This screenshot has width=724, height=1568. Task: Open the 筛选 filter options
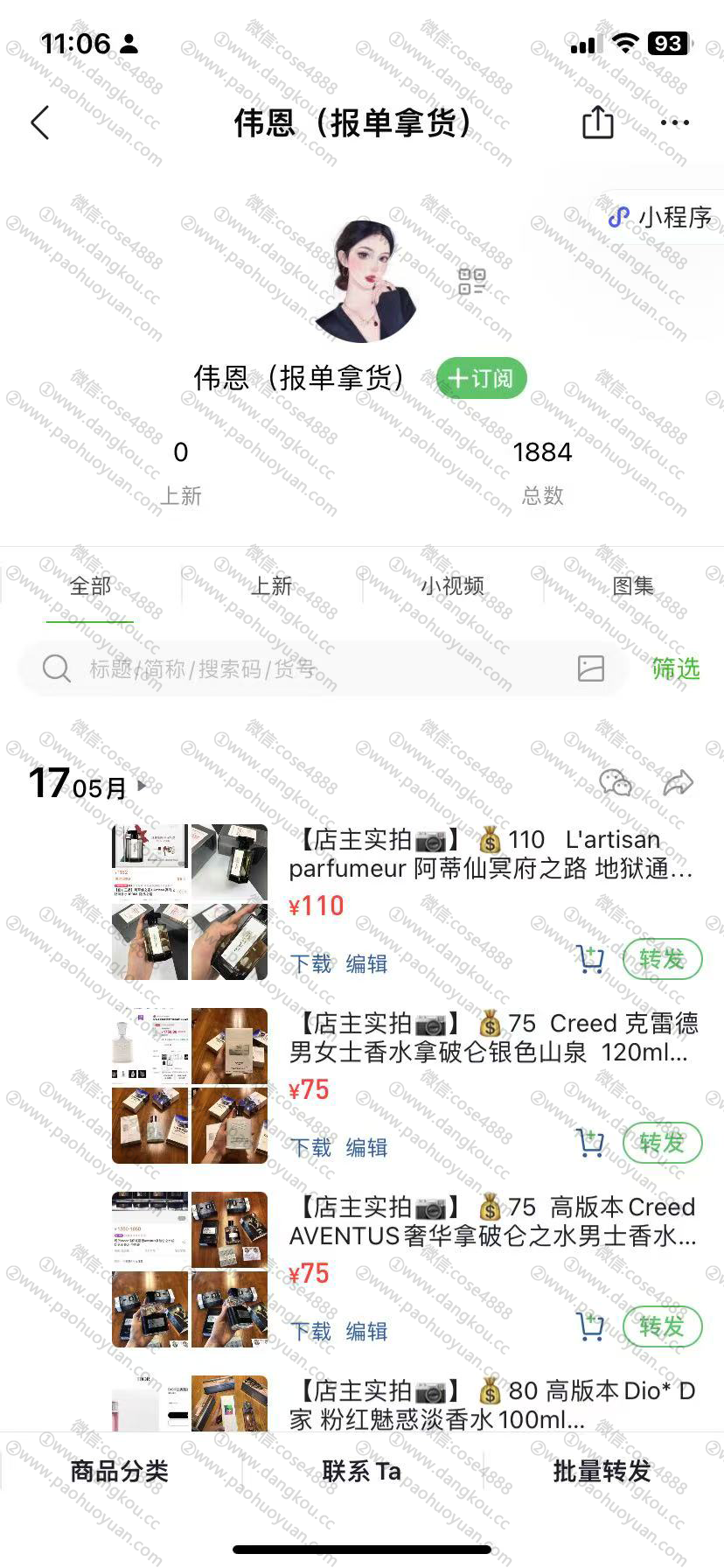[x=676, y=668]
